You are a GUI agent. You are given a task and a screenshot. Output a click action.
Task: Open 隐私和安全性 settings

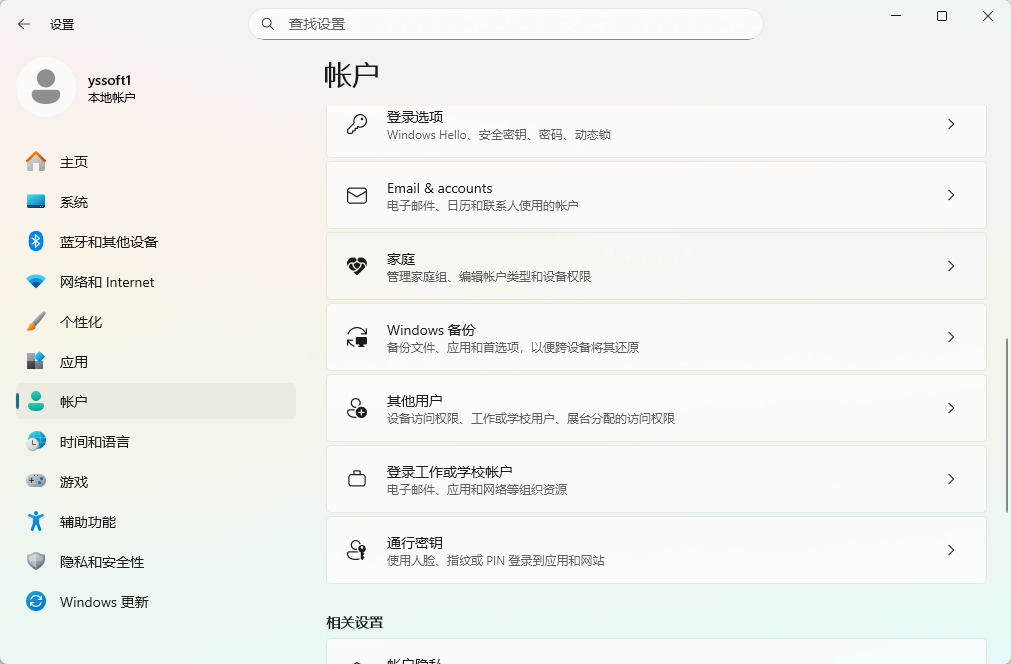pyautogui.click(x=101, y=562)
